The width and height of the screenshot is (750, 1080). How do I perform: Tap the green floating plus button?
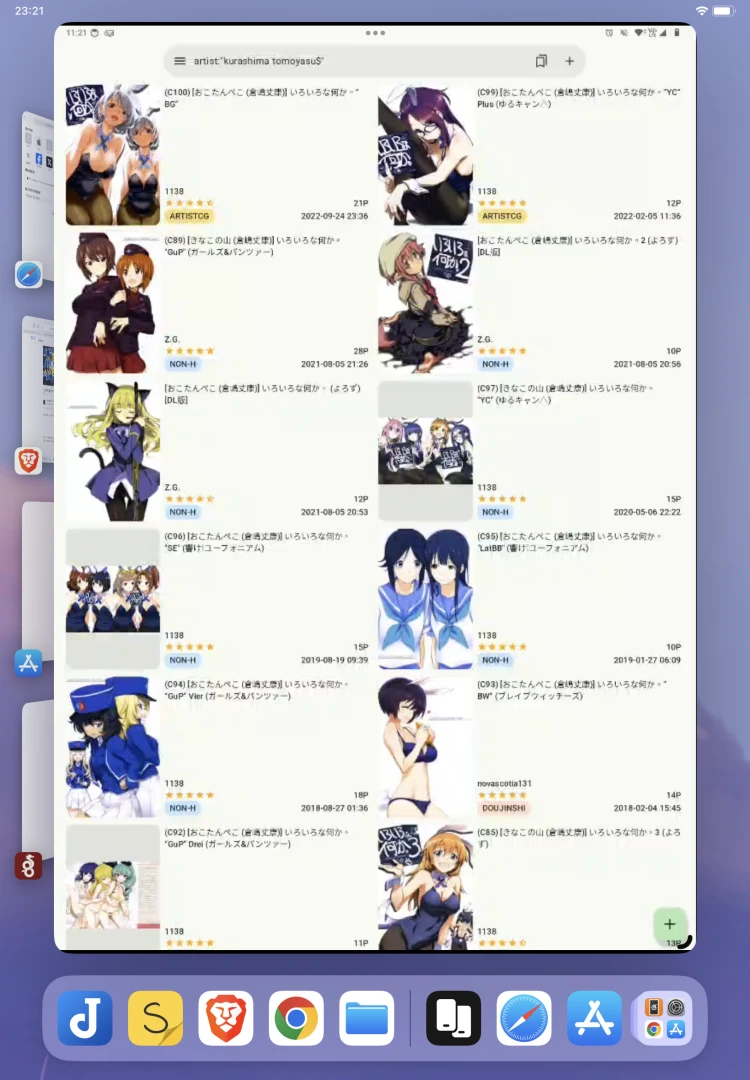pos(670,925)
